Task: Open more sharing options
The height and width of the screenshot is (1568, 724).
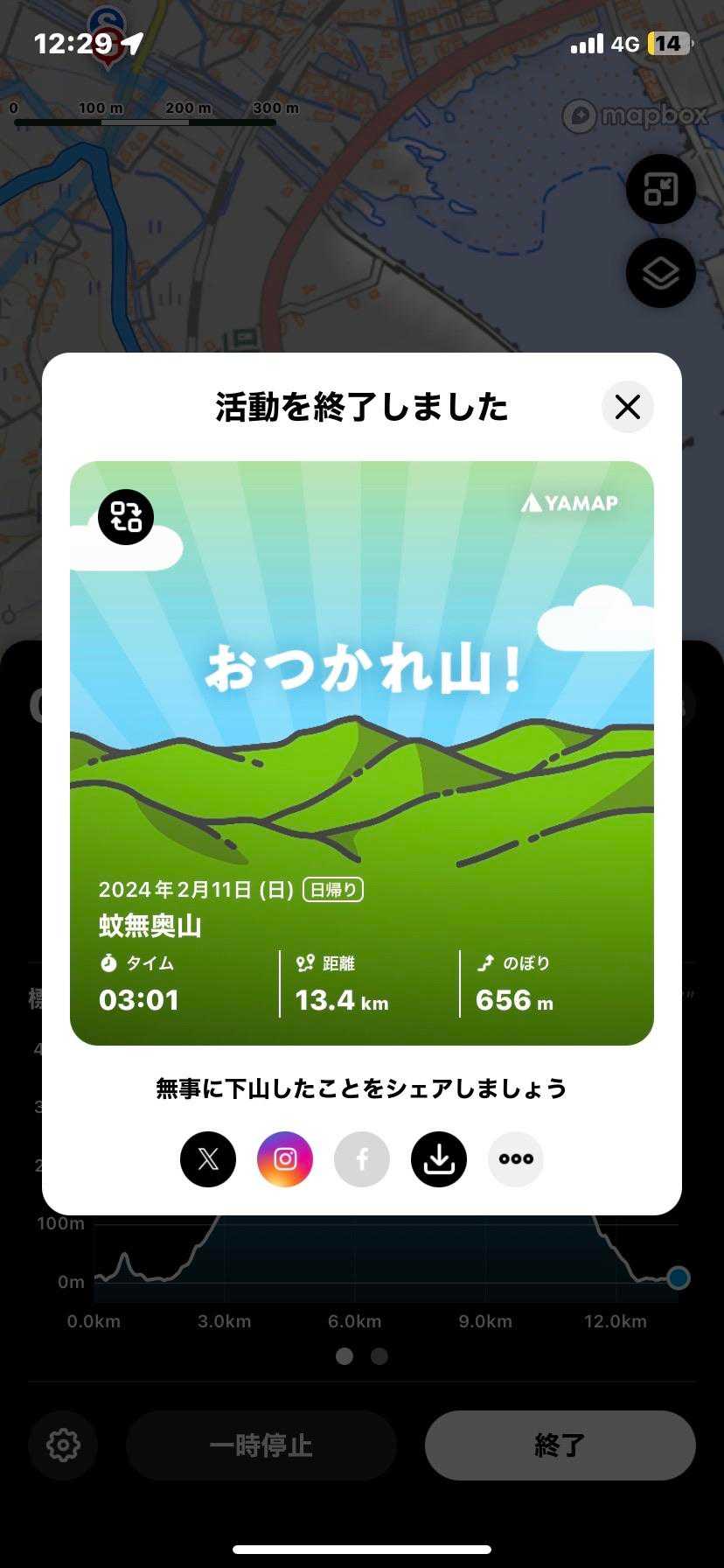Action: point(516,1159)
